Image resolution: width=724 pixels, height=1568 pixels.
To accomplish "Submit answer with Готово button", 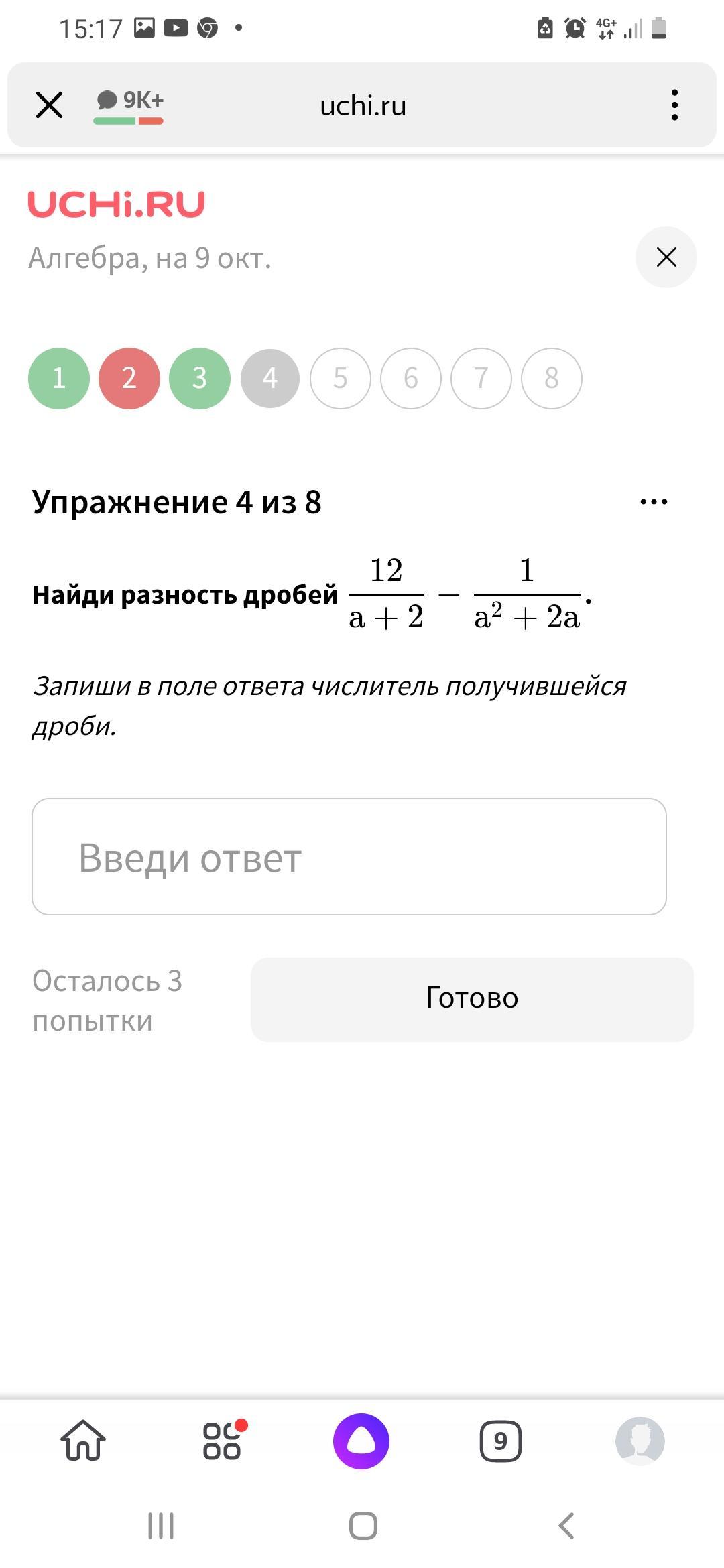I will coord(472,999).
